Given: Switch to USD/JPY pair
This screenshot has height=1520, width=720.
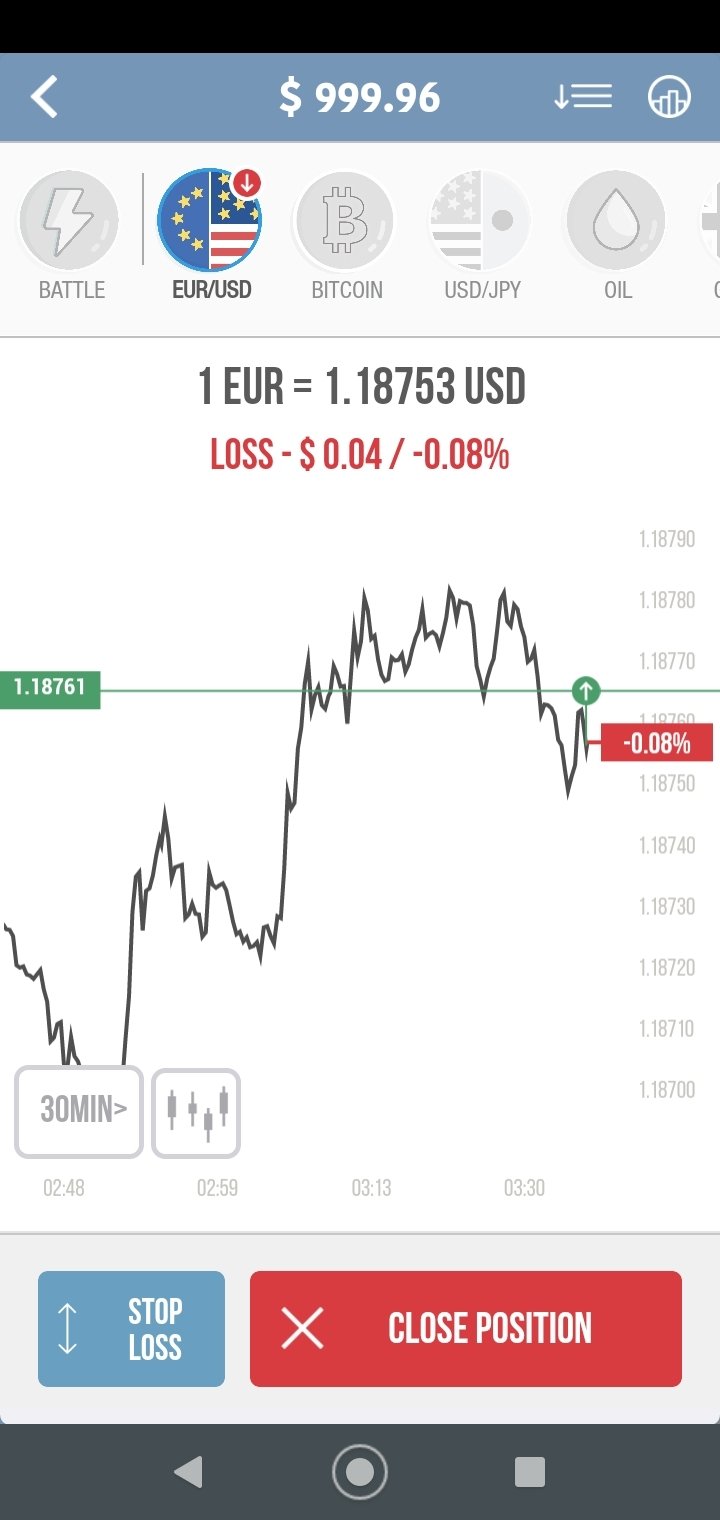Looking at the screenshot, I should 482,237.
